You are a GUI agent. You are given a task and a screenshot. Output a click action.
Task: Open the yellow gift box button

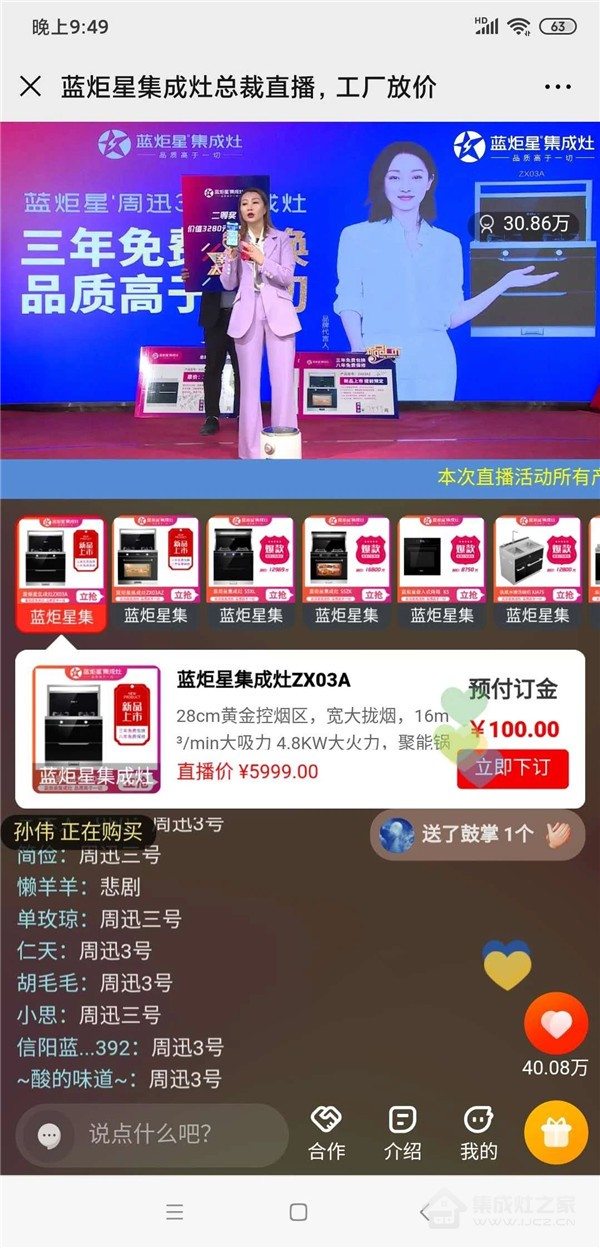(556, 1132)
